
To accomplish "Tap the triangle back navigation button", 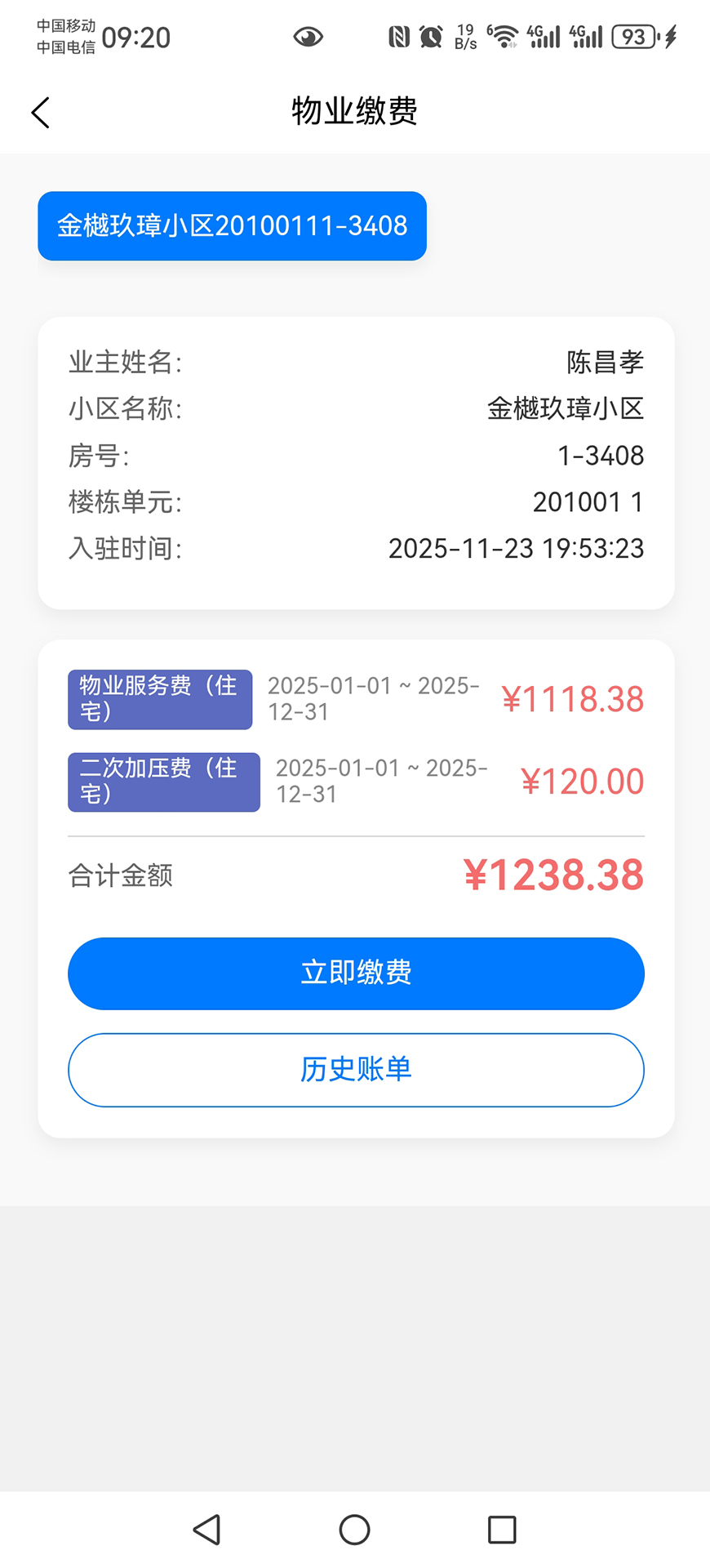I will [207, 1530].
